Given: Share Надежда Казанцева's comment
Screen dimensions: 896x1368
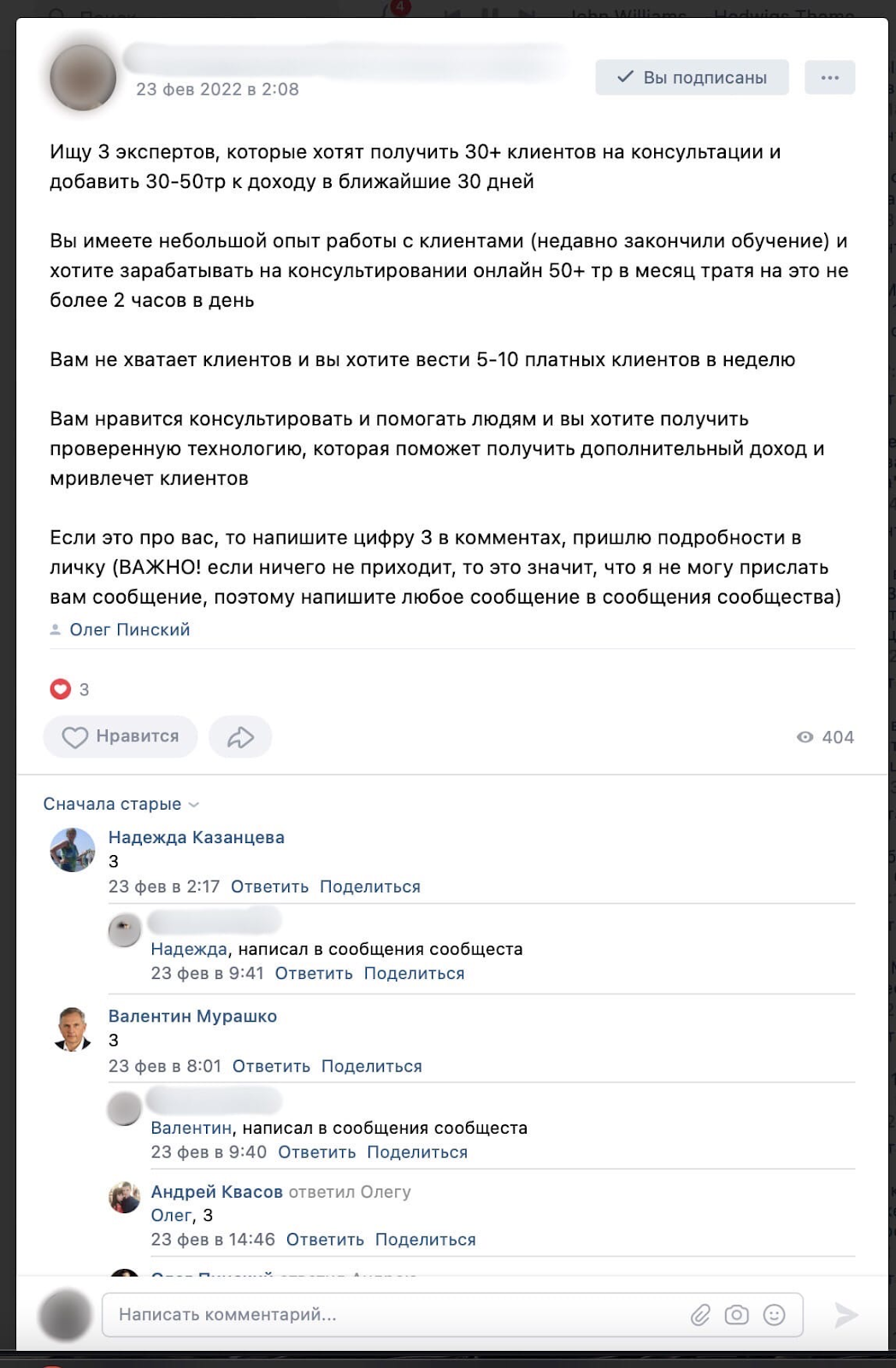Looking at the screenshot, I should 369,887.
